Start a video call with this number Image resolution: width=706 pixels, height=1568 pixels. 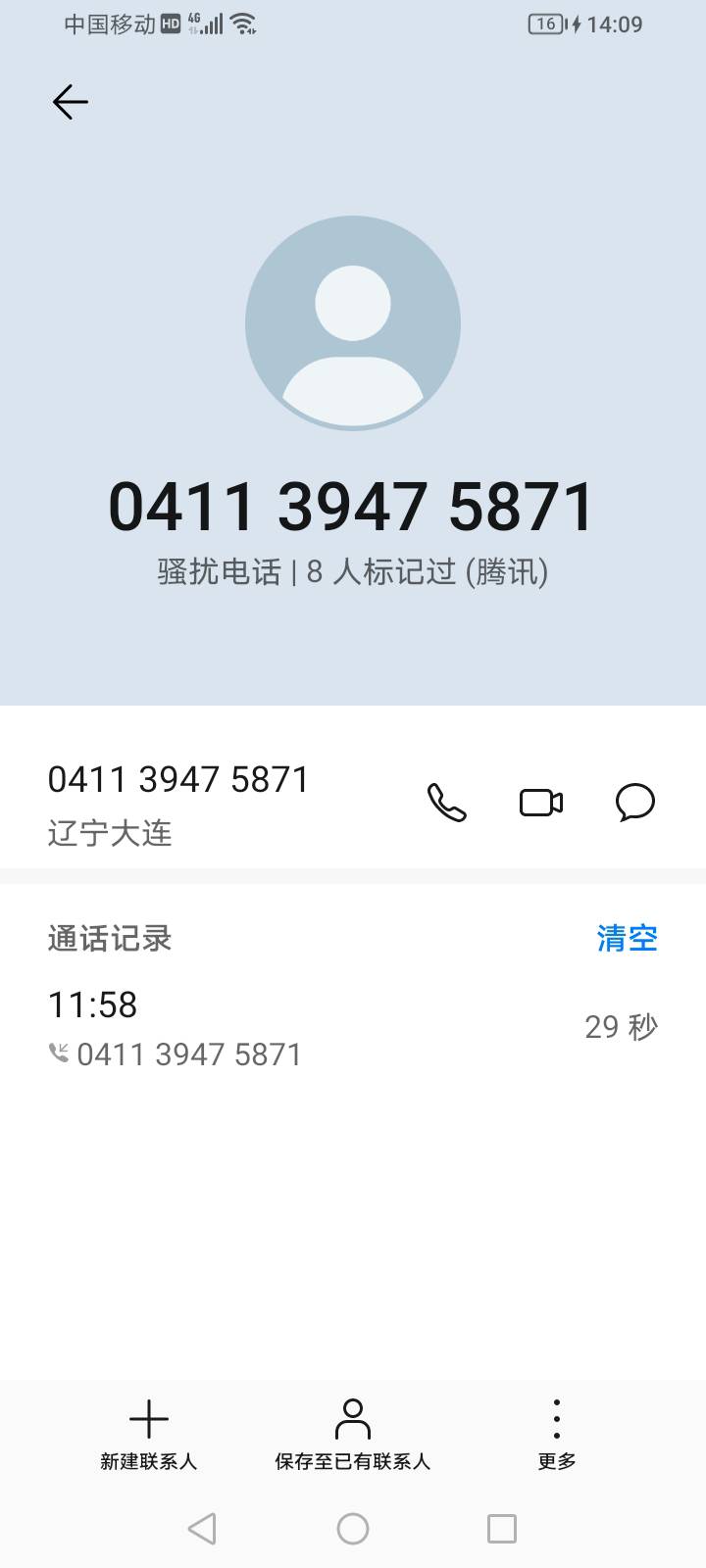[541, 803]
